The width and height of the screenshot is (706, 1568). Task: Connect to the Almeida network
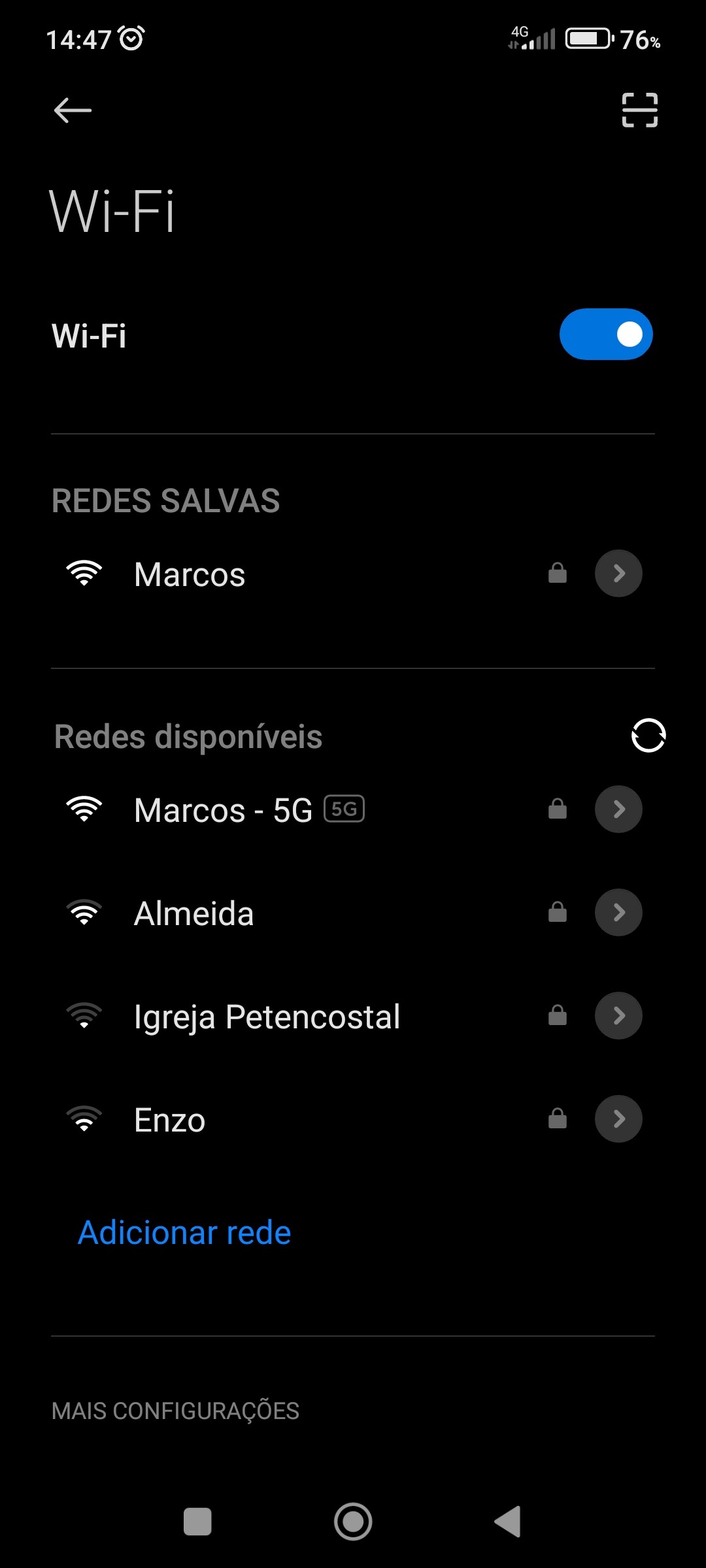193,913
